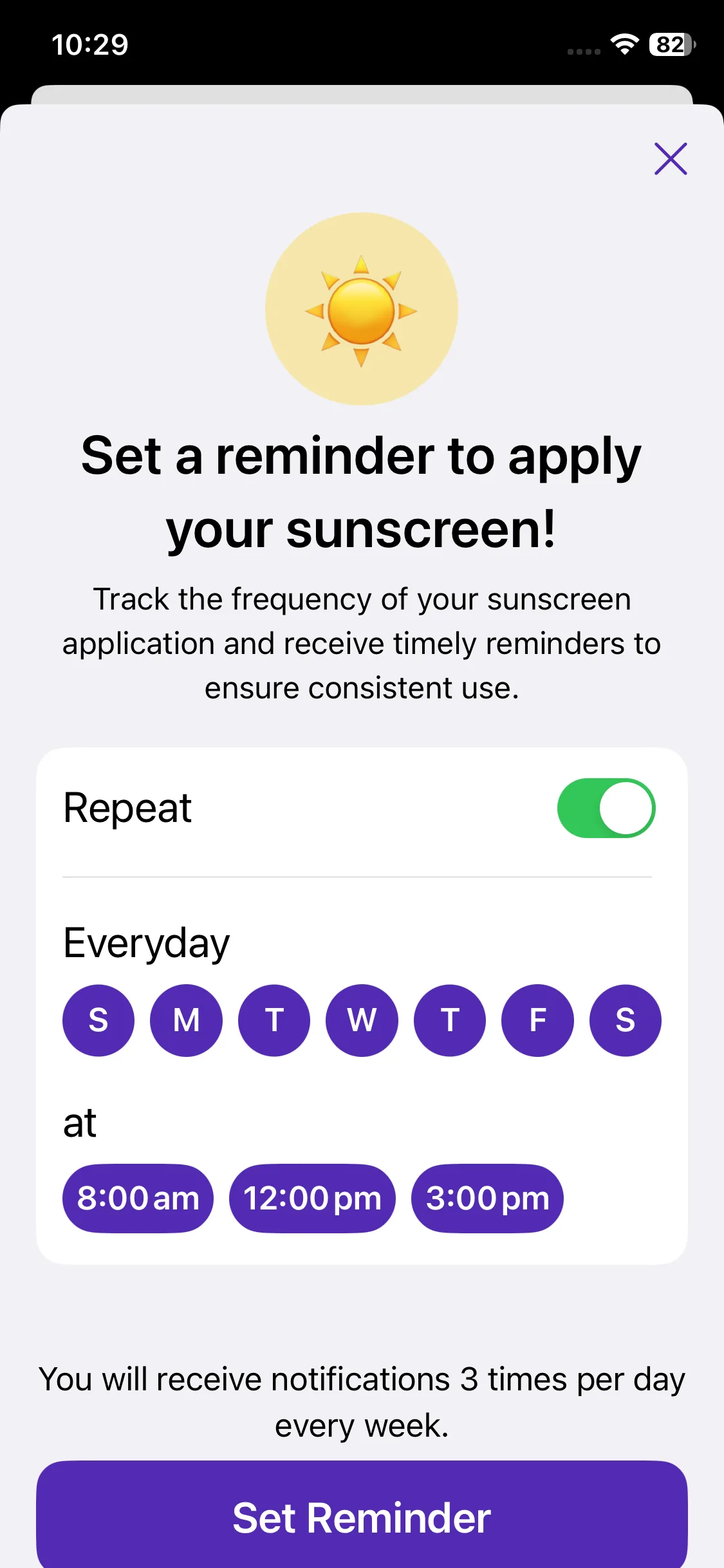
Task: Deselect Sunday in the day picker
Action: 98,1020
